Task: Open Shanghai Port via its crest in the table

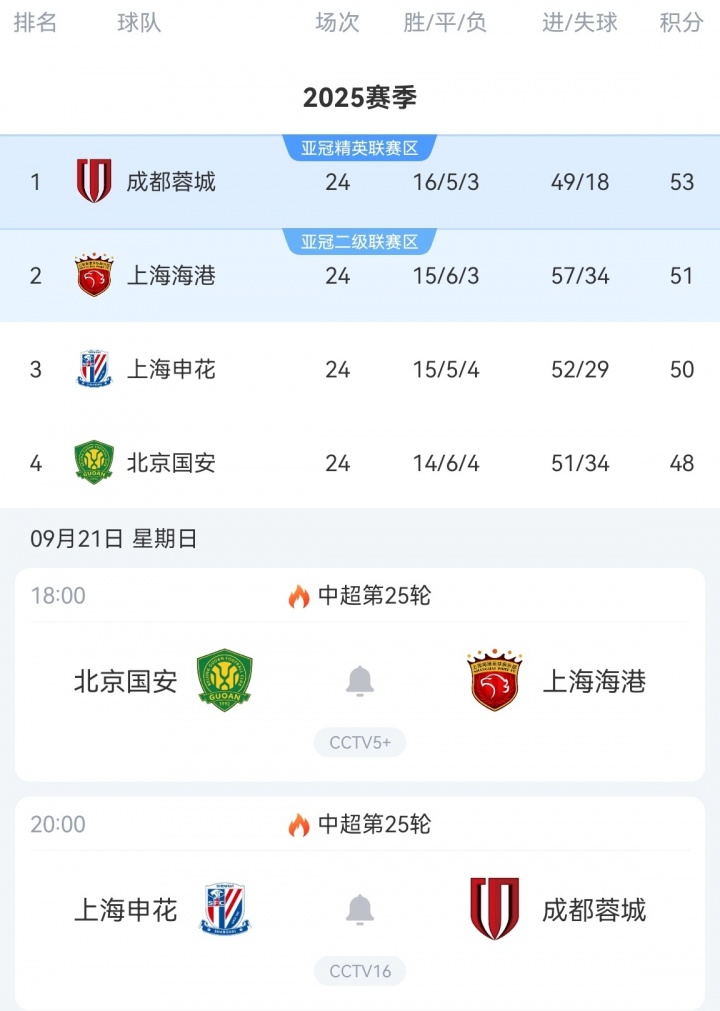Action: click(95, 276)
